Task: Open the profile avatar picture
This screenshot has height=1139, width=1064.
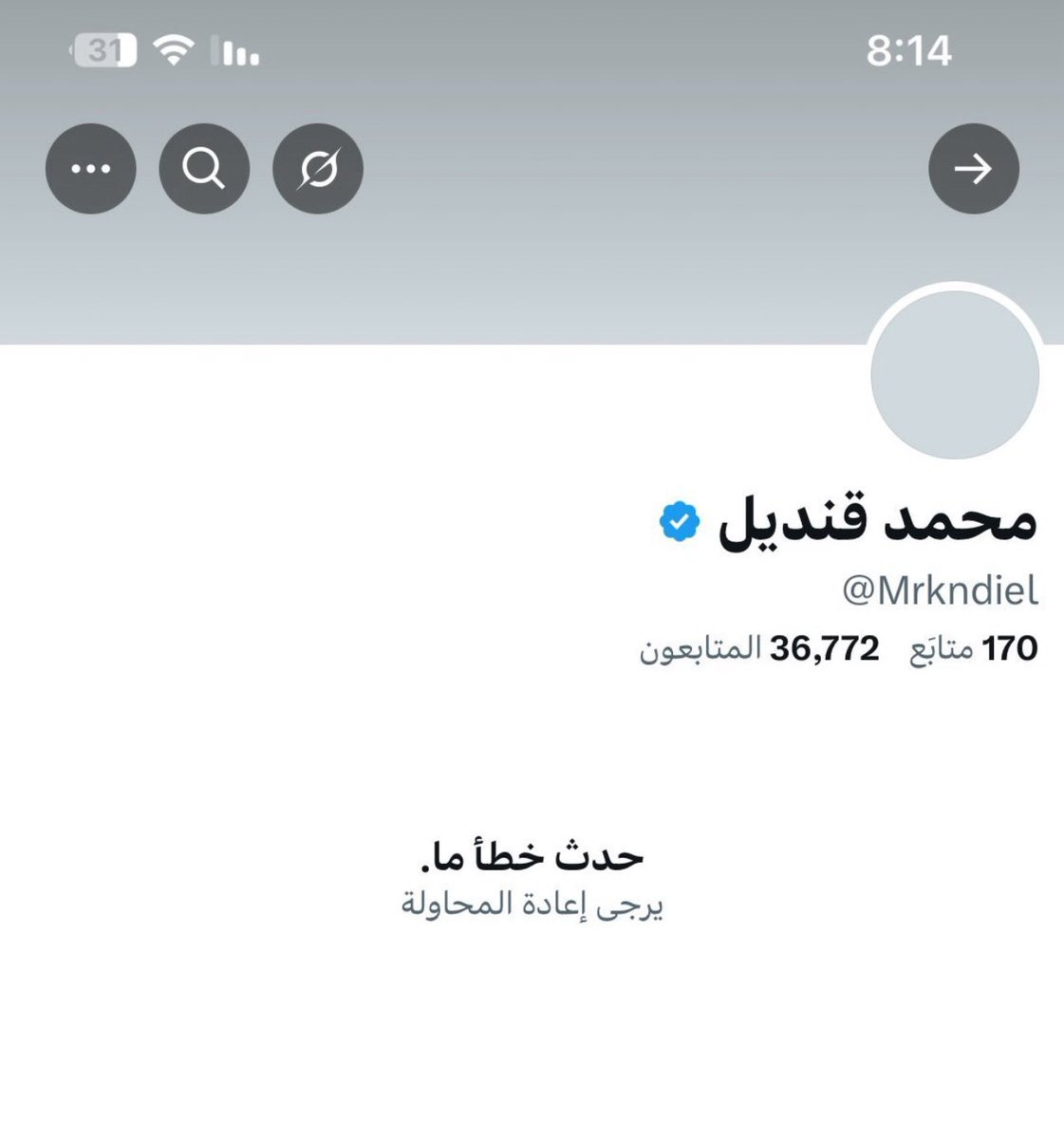Action: click(x=955, y=375)
